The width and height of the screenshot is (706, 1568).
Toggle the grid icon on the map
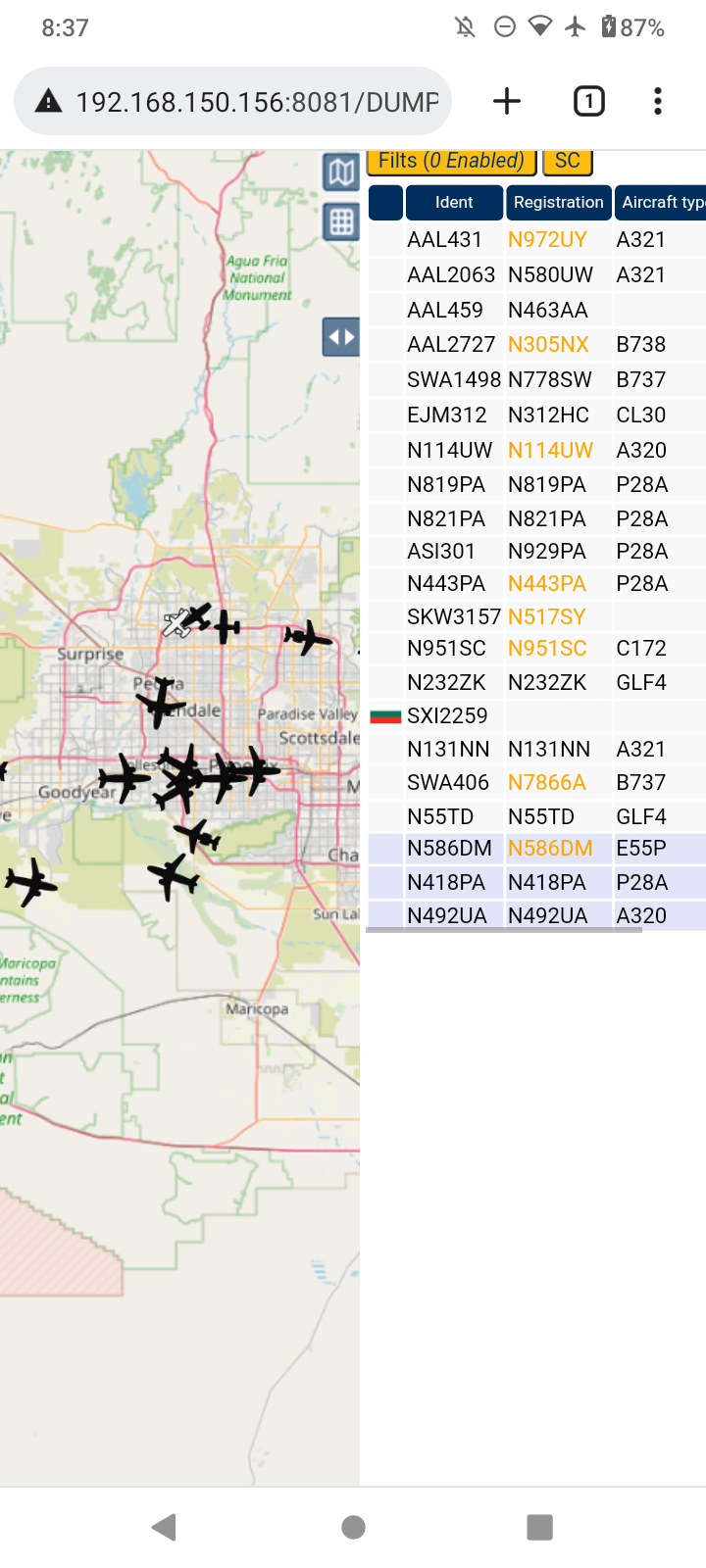[x=341, y=222]
